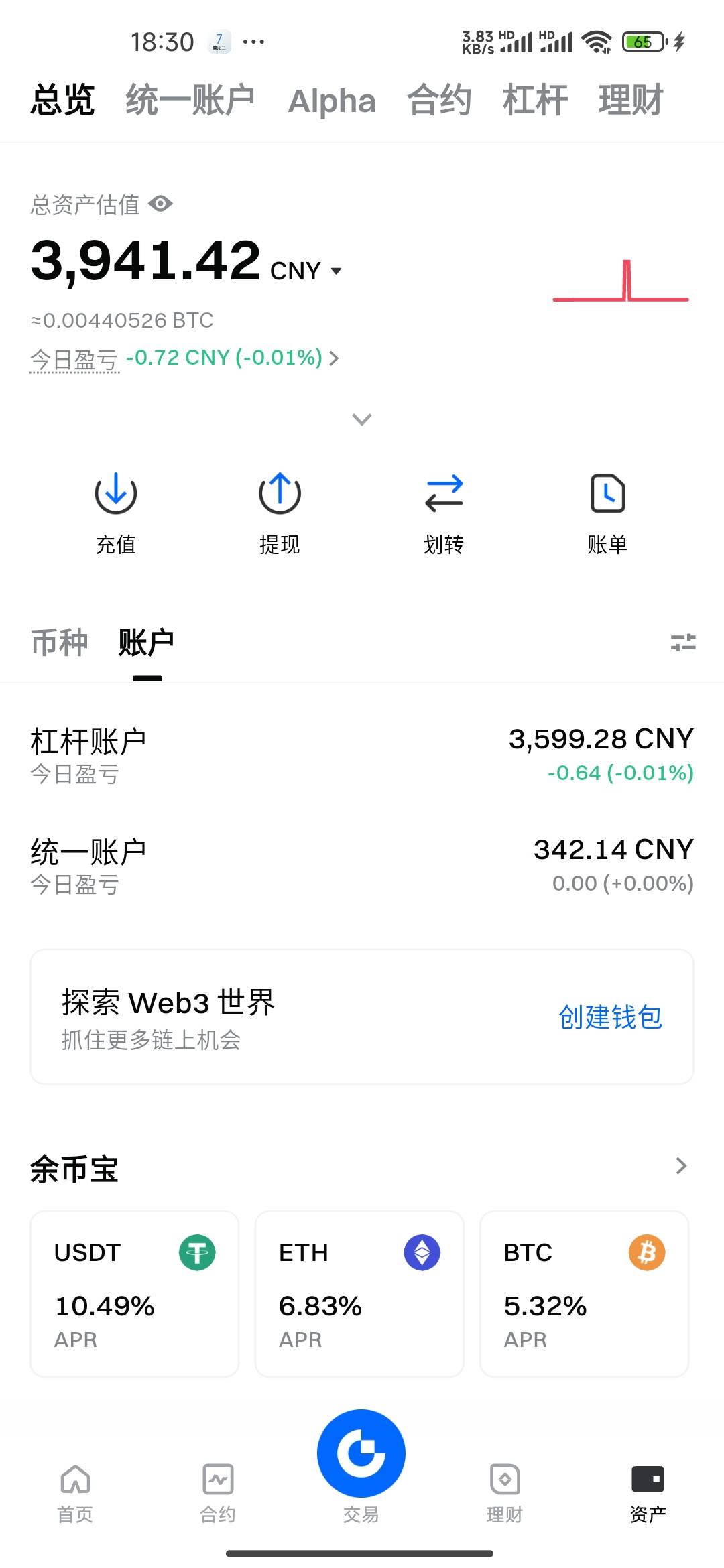Open the 杠杆账户 row
This screenshot has width=724, height=1568.
click(x=362, y=756)
